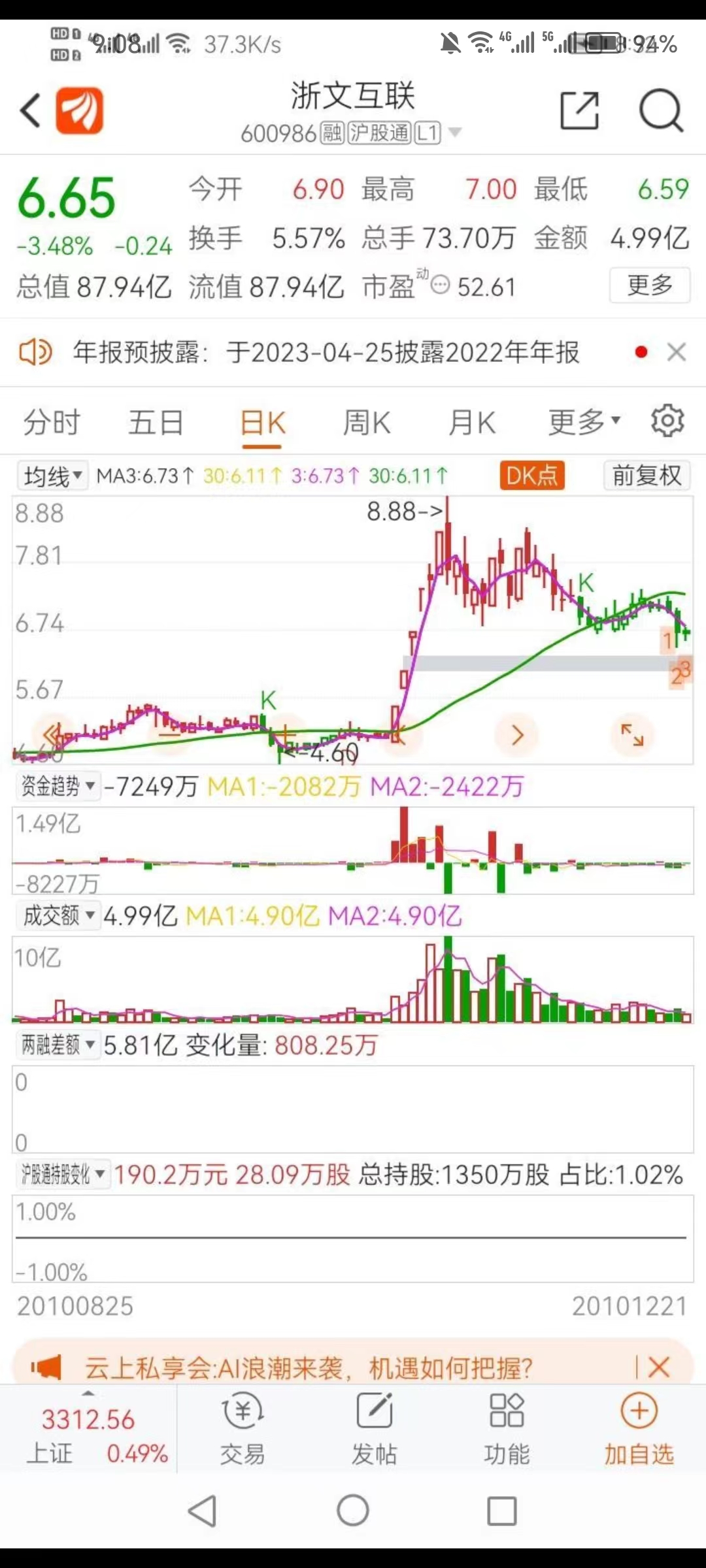Switch to the 周K weekly chart tab
Image resolution: width=706 pixels, height=1568 pixels.
coord(366,421)
